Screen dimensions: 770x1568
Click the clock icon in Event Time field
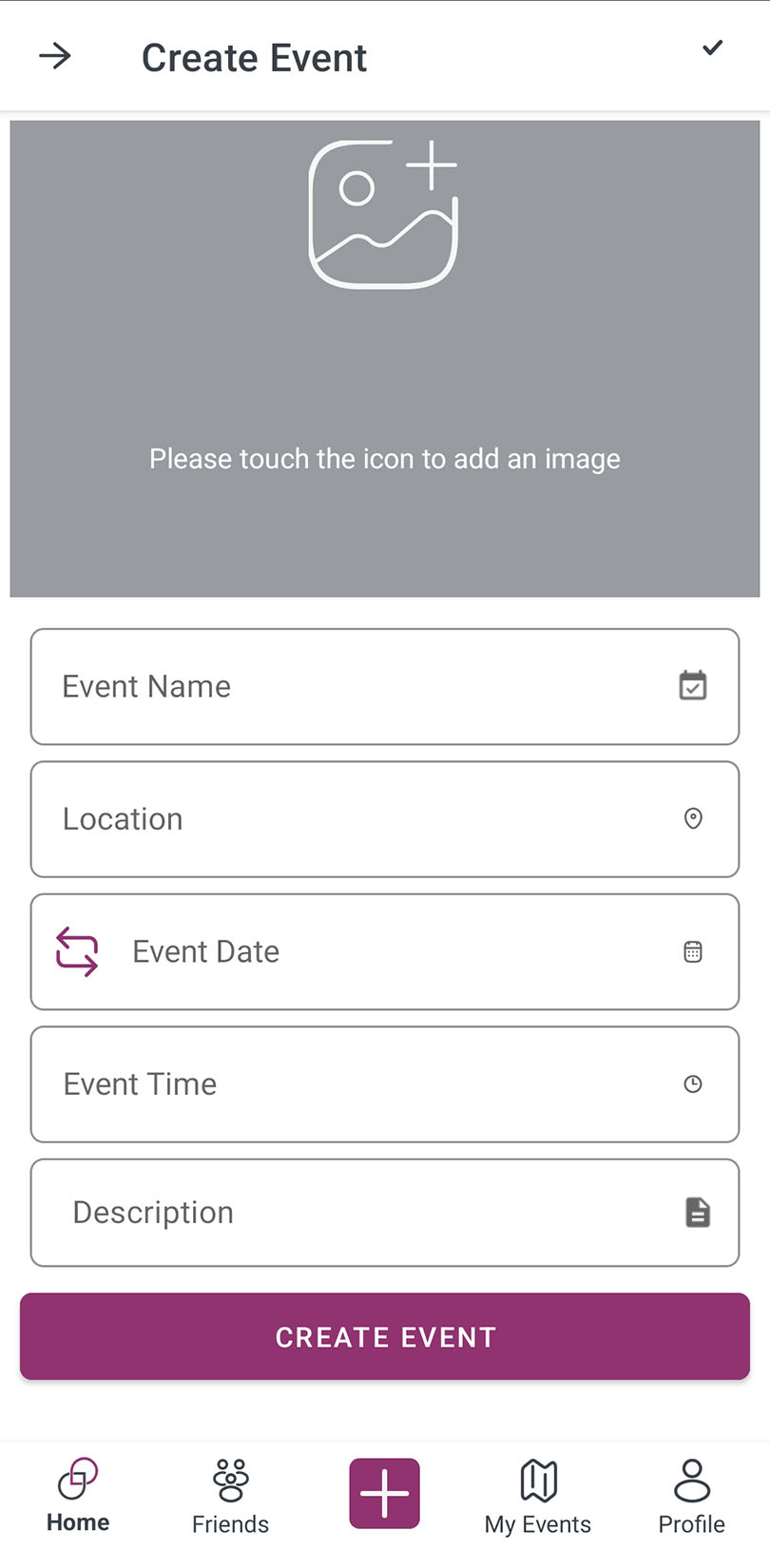(x=693, y=1083)
